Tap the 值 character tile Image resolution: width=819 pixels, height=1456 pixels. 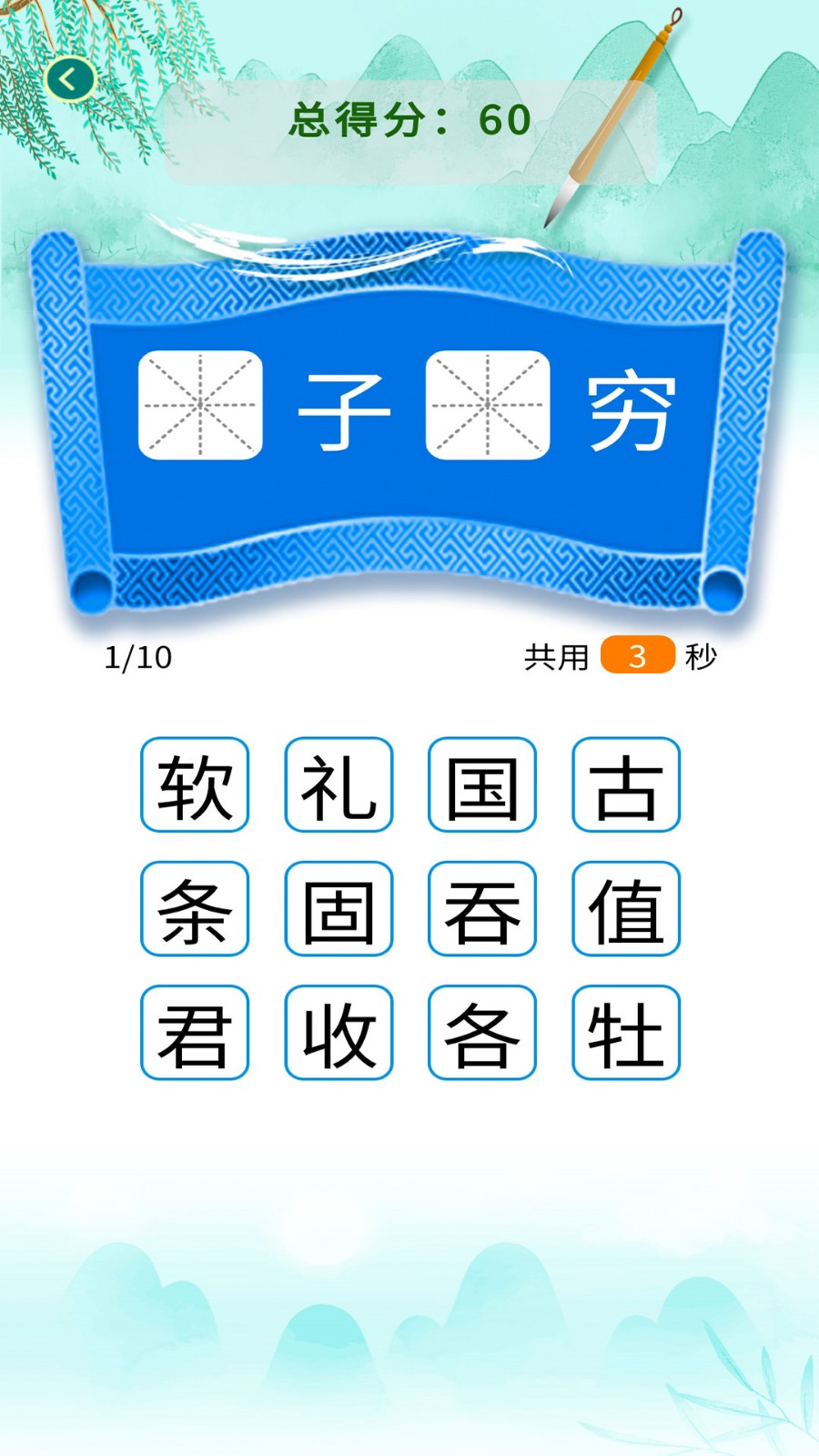pos(626,908)
